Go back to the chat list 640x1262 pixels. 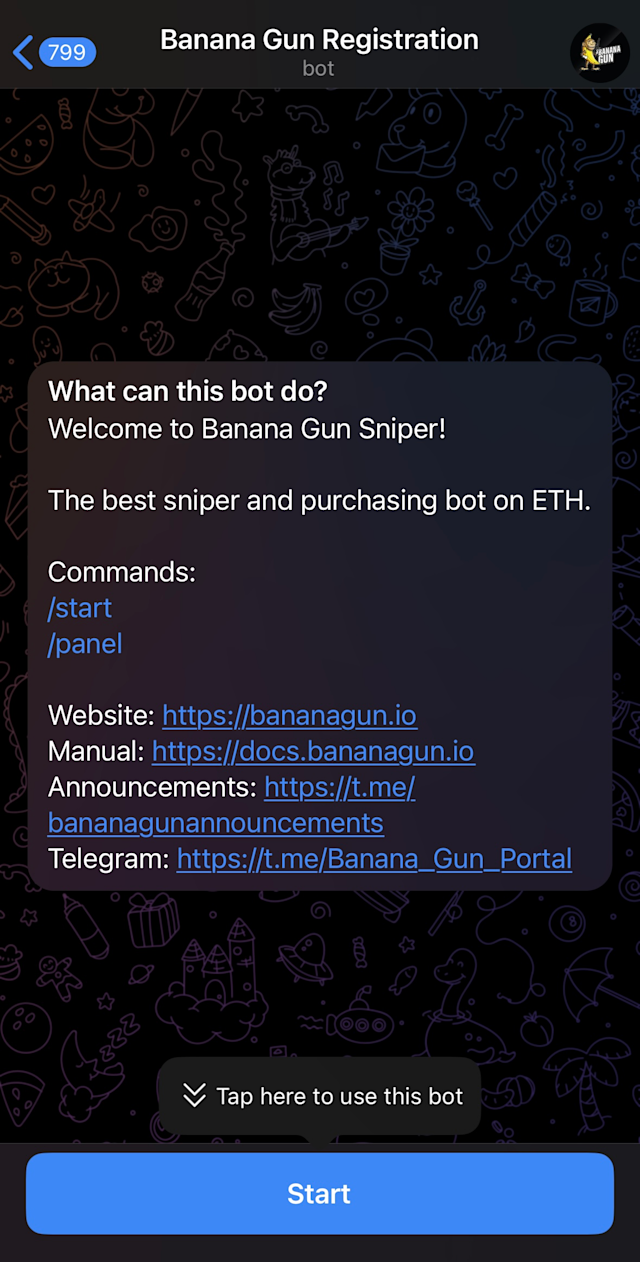[x=52, y=51]
